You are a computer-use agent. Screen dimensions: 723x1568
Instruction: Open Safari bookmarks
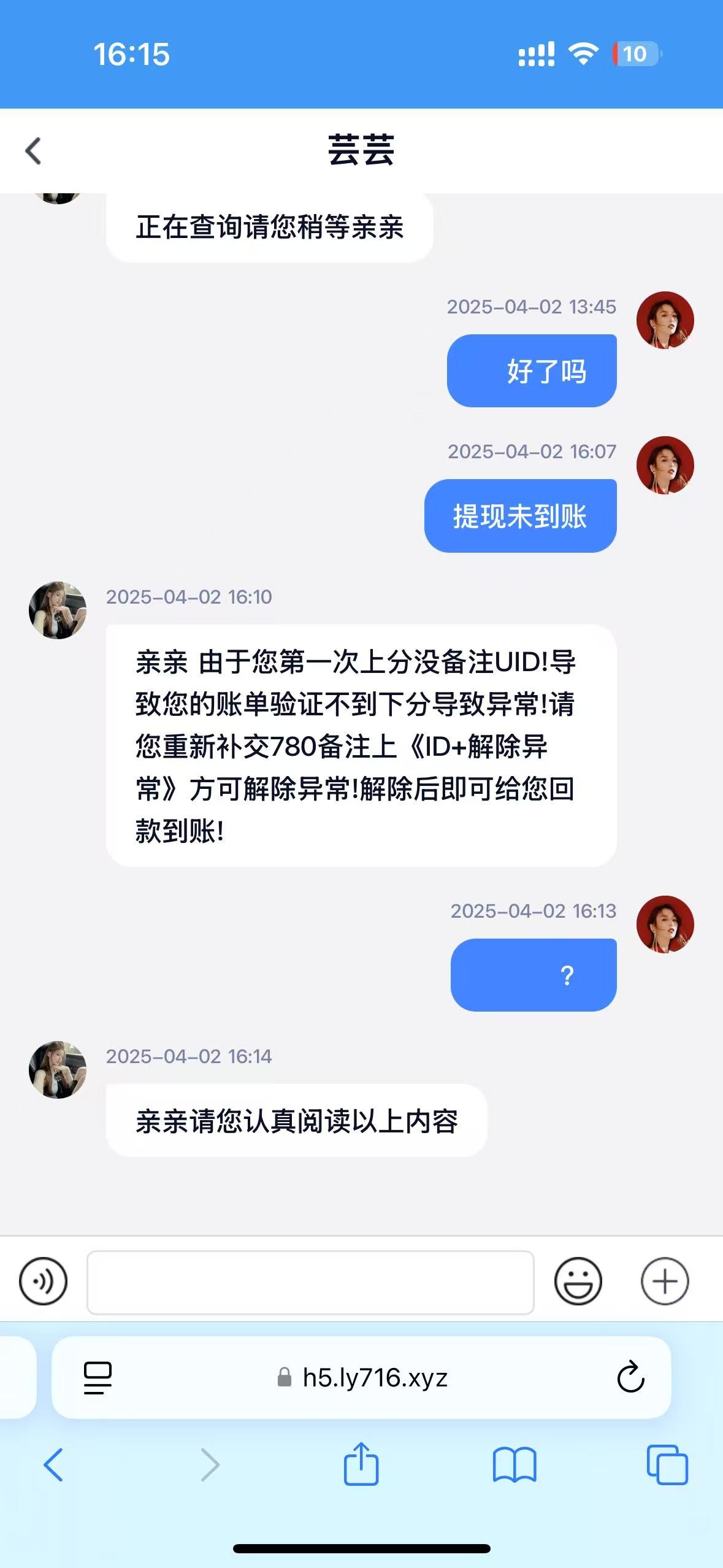pyautogui.click(x=515, y=1465)
